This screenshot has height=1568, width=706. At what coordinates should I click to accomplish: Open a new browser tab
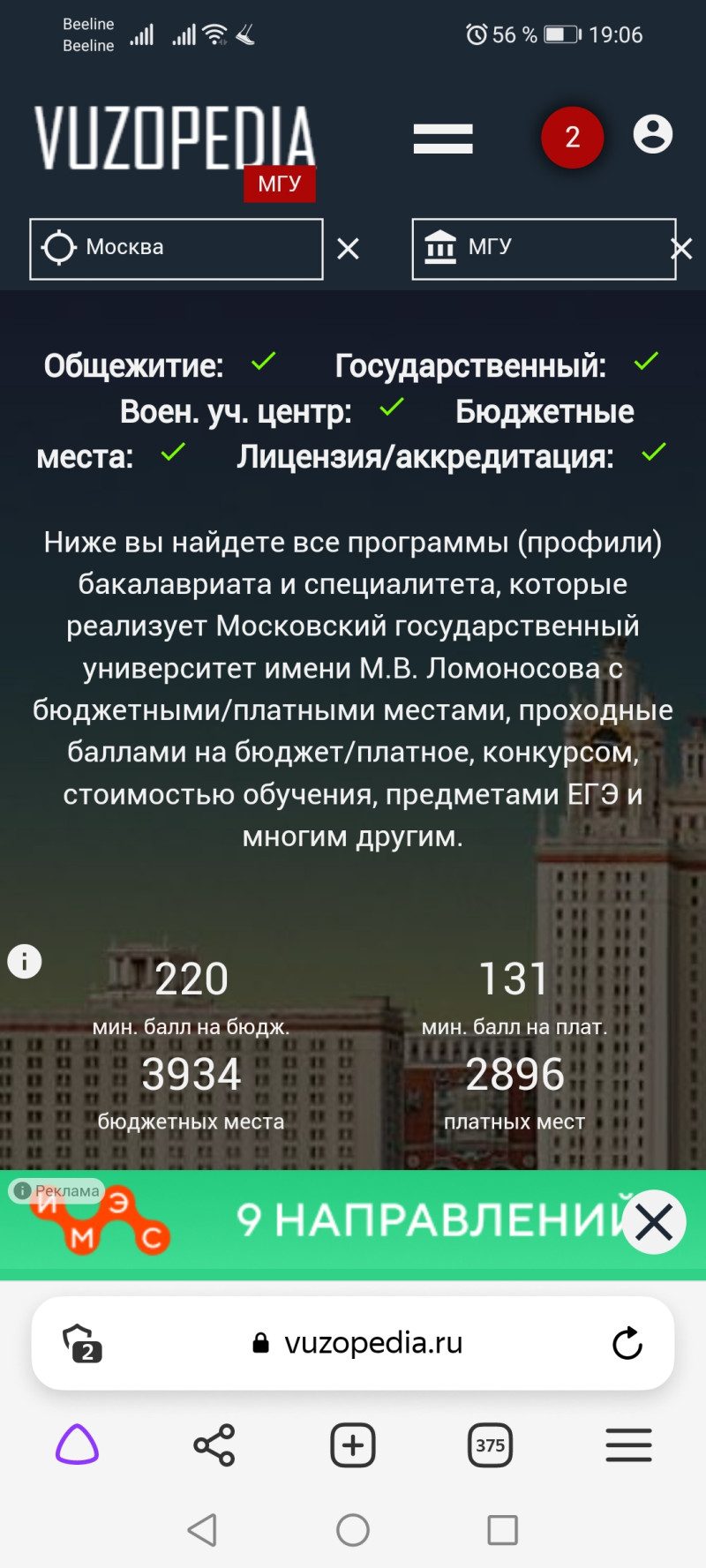pyautogui.click(x=353, y=1445)
